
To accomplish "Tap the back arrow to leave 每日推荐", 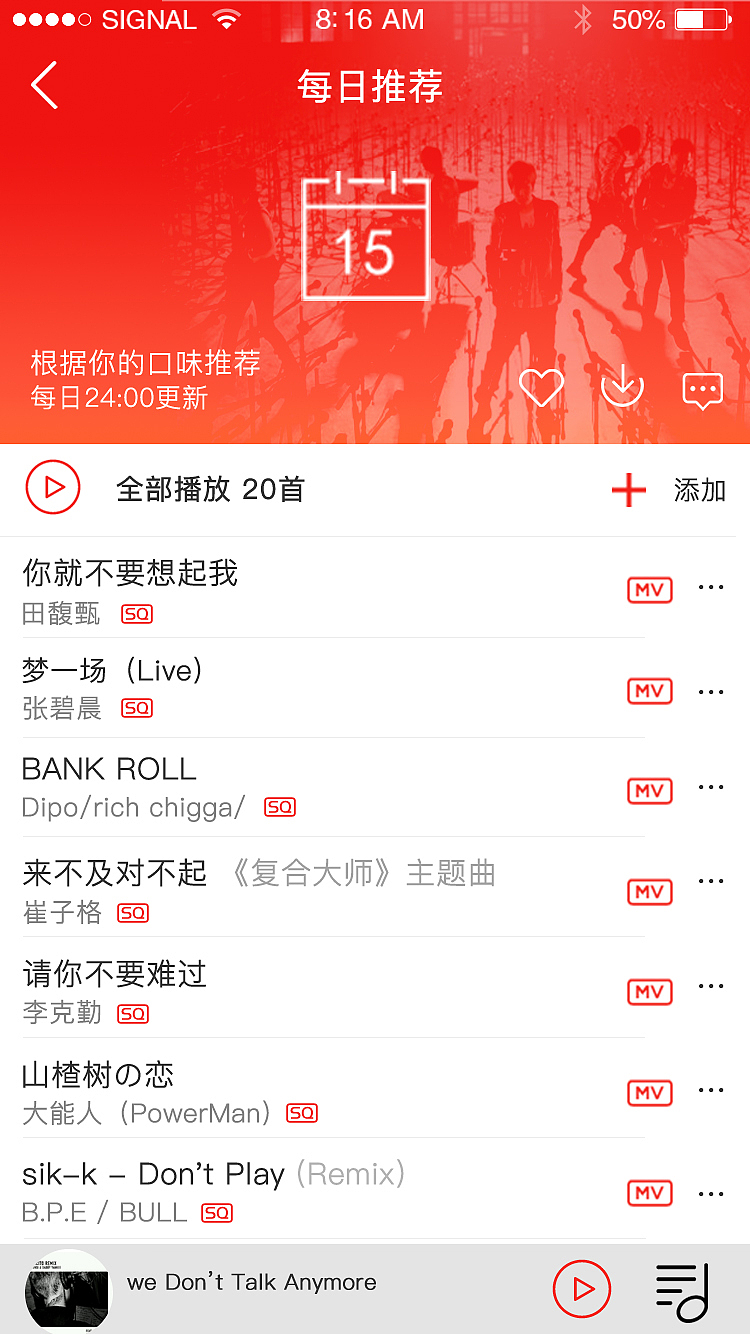I will click(44, 86).
